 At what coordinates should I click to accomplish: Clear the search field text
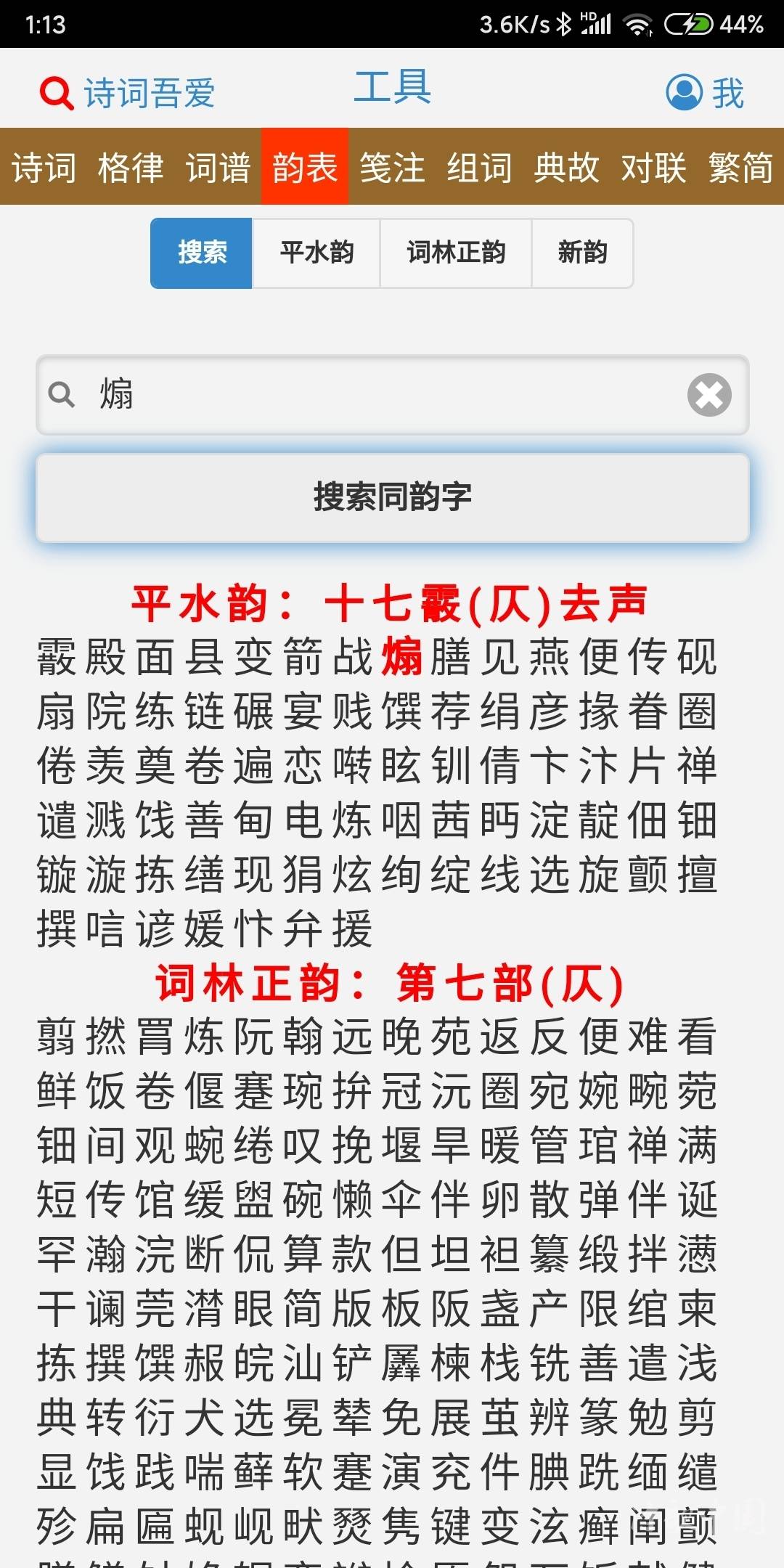click(x=709, y=395)
